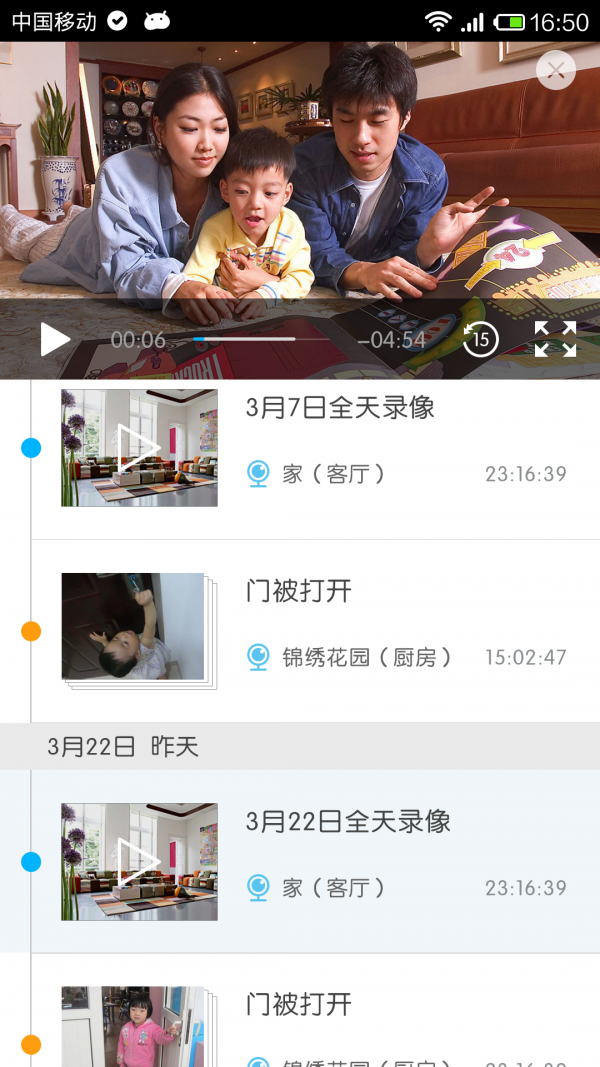Rewind the video 15 seconds
This screenshot has width=600, height=1067.
tap(481, 339)
